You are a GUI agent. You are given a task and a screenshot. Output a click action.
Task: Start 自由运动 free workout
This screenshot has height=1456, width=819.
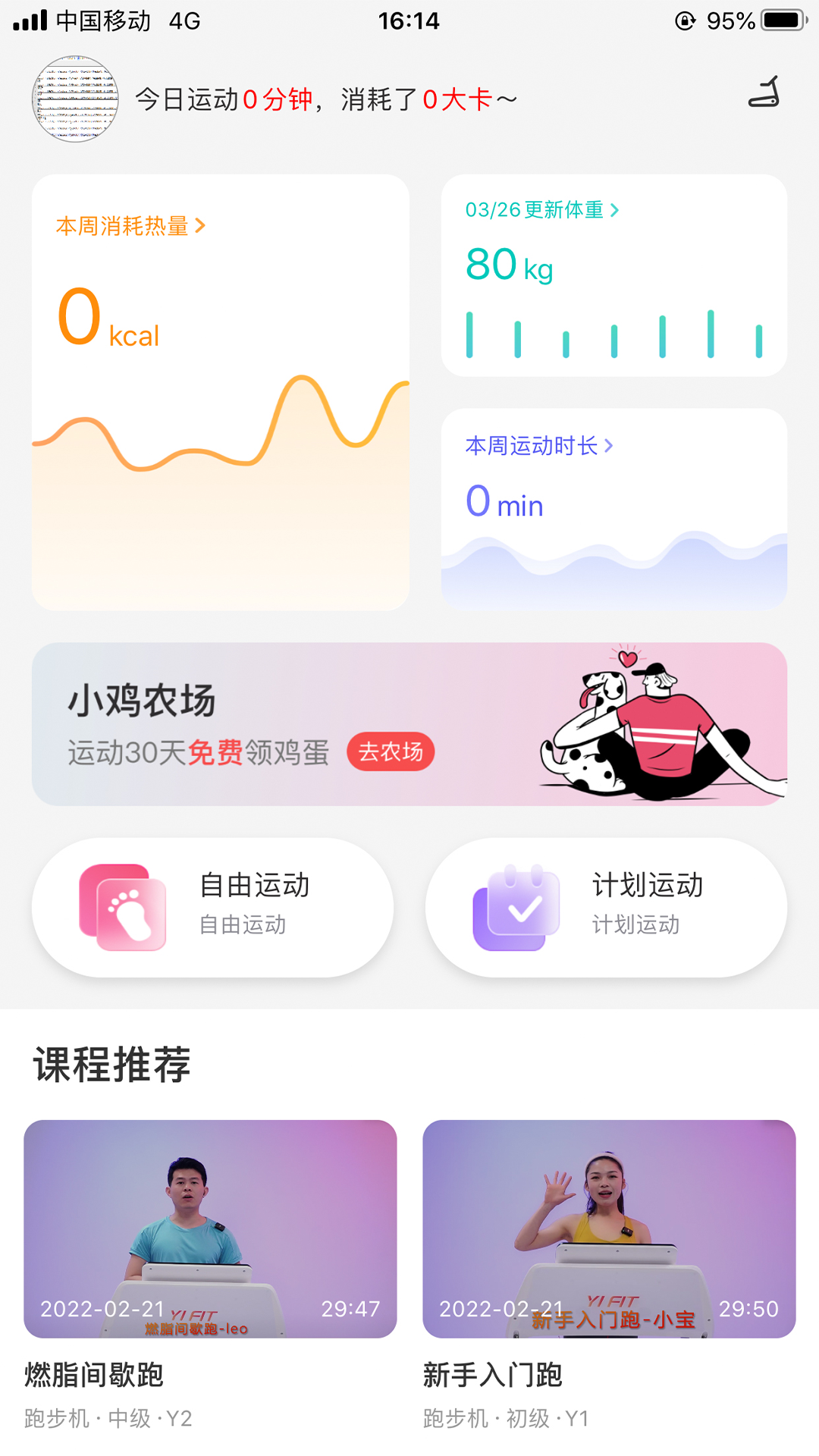click(x=212, y=907)
